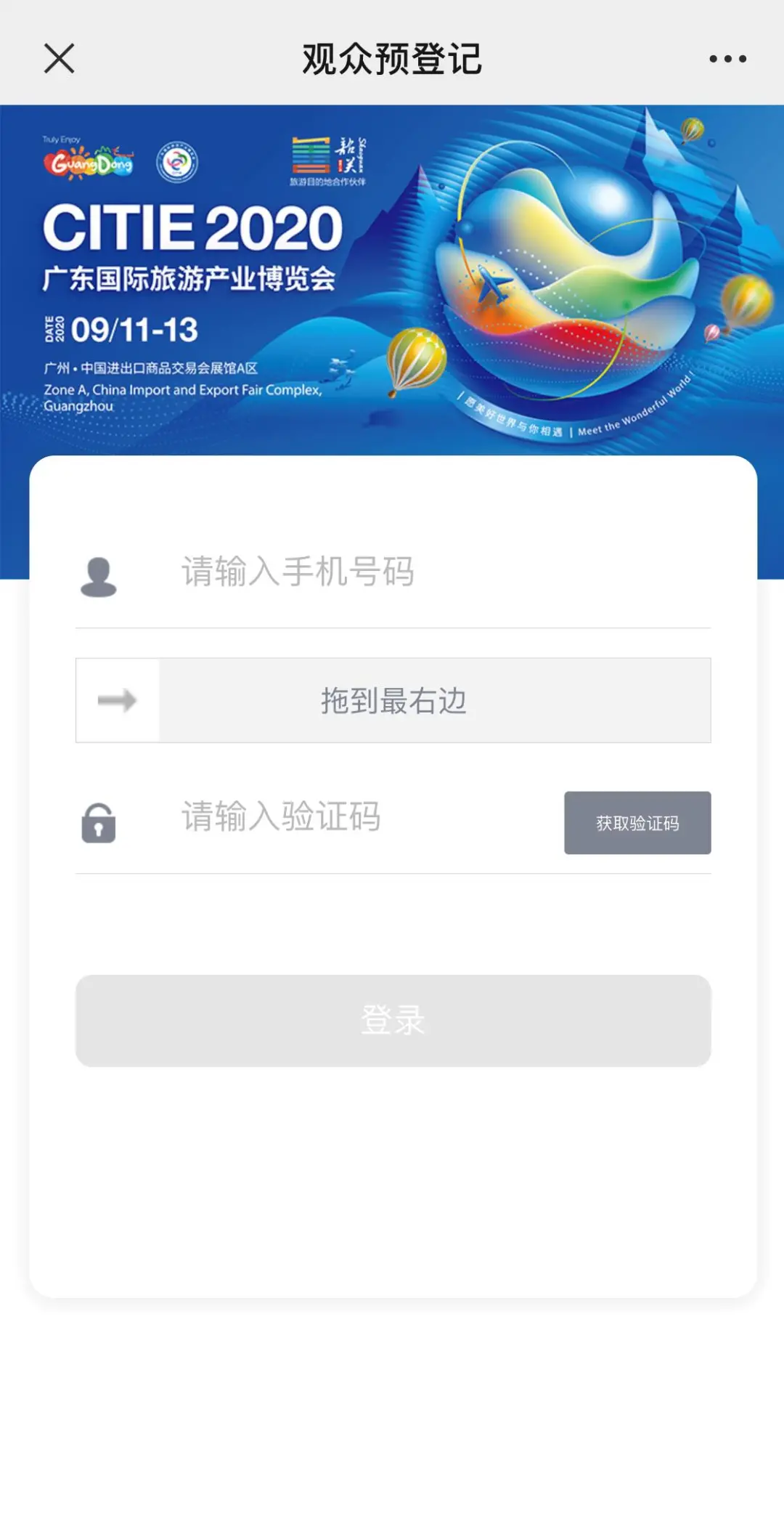
Task: Open the three-dot overflow menu
Action: pyautogui.click(x=727, y=59)
